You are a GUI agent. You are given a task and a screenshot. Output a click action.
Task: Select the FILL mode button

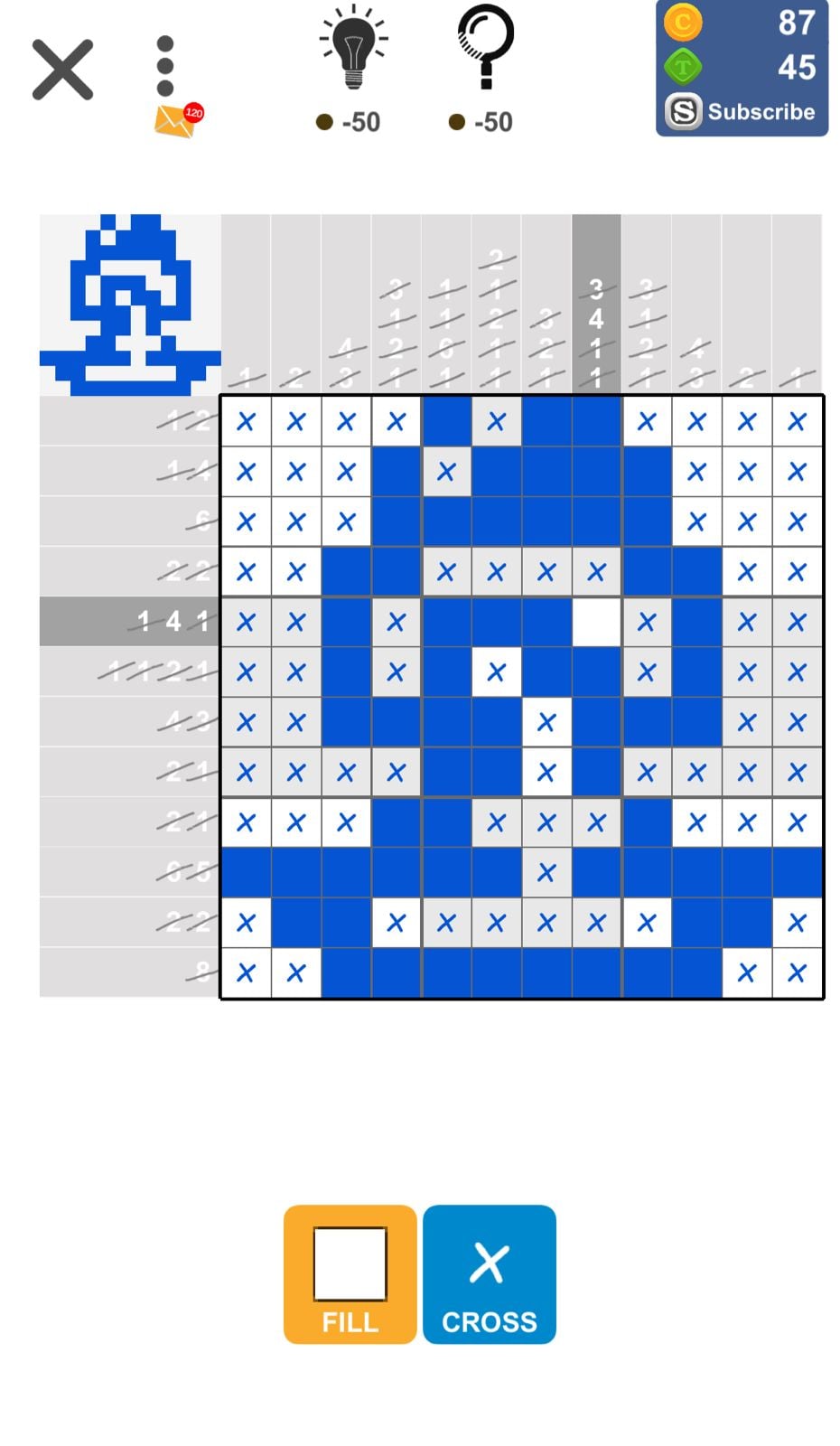(350, 1273)
